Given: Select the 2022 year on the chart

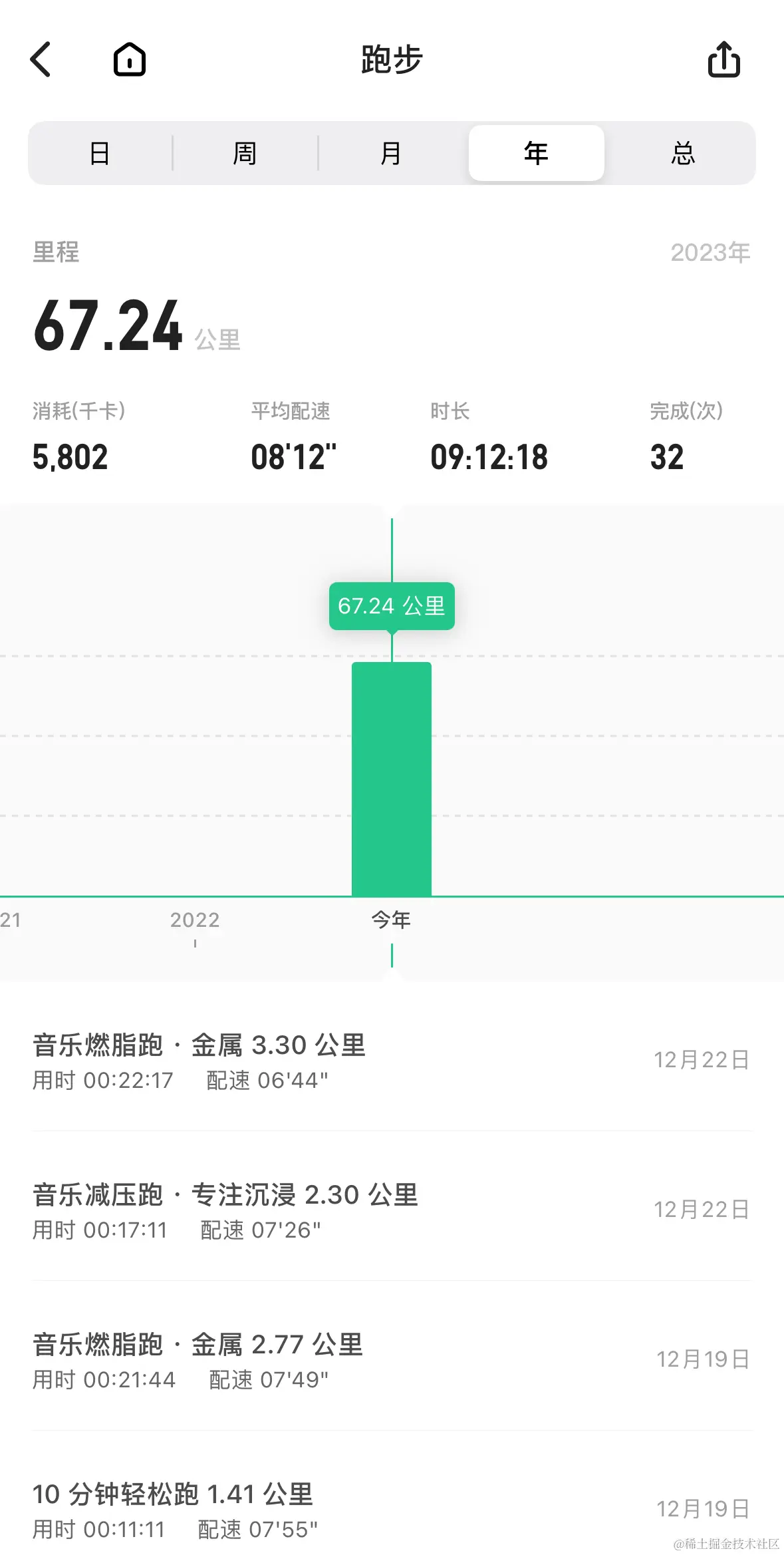Looking at the screenshot, I should [195, 920].
